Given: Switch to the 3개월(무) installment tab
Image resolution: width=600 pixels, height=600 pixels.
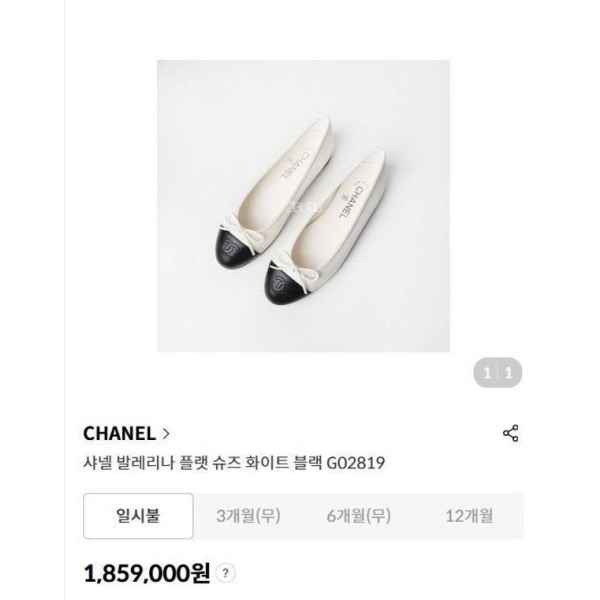Looking at the screenshot, I should 248,517.
